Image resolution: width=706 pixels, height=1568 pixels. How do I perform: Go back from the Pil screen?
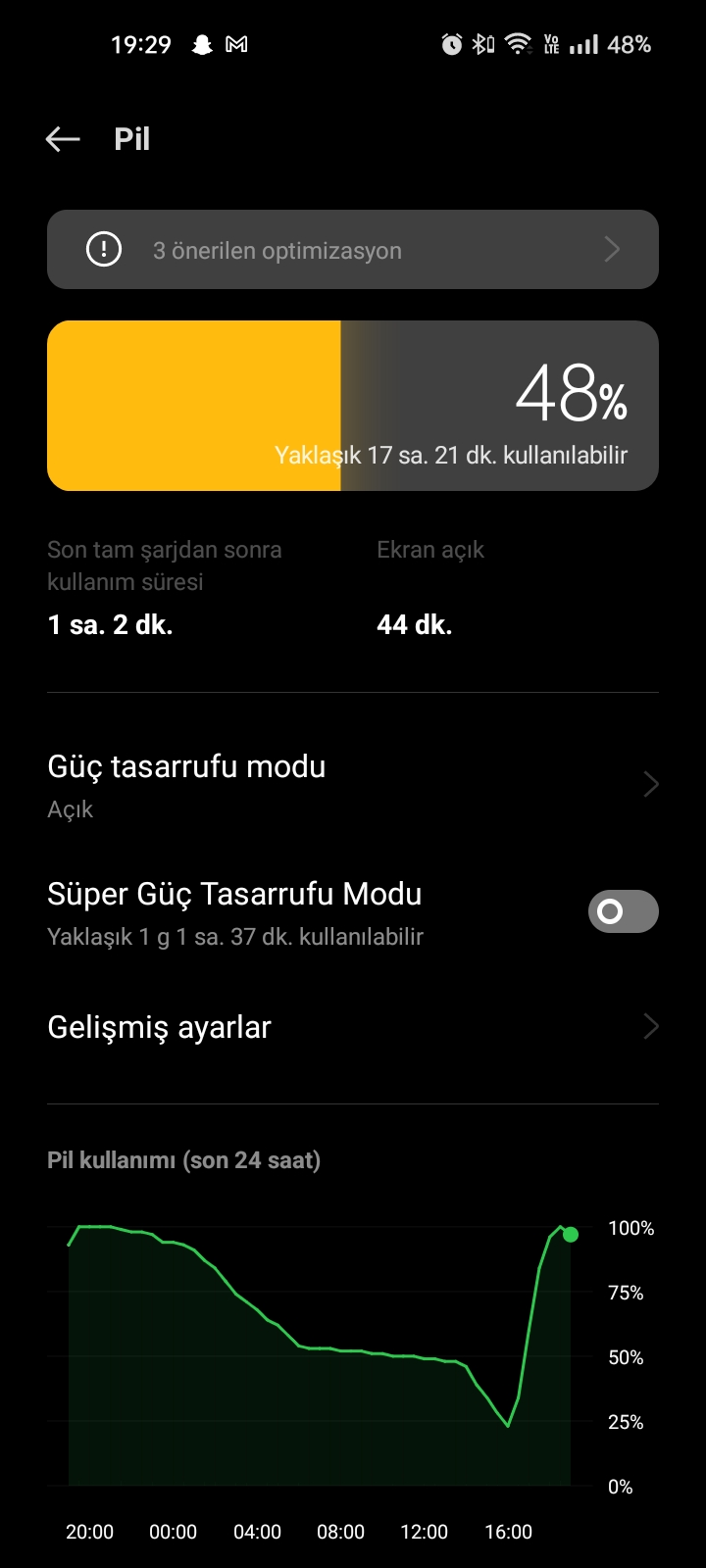click(x=63, y=139)
